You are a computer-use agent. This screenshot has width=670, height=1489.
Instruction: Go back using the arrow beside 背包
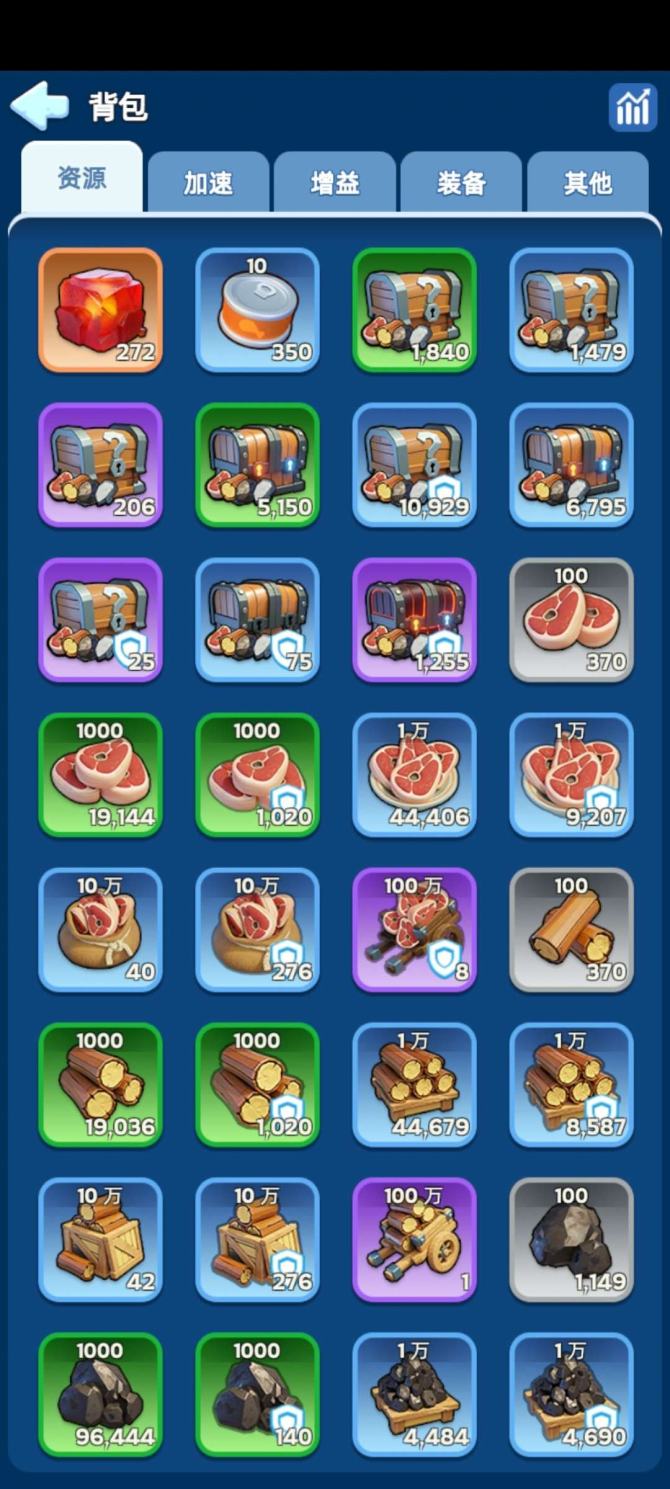40,106
